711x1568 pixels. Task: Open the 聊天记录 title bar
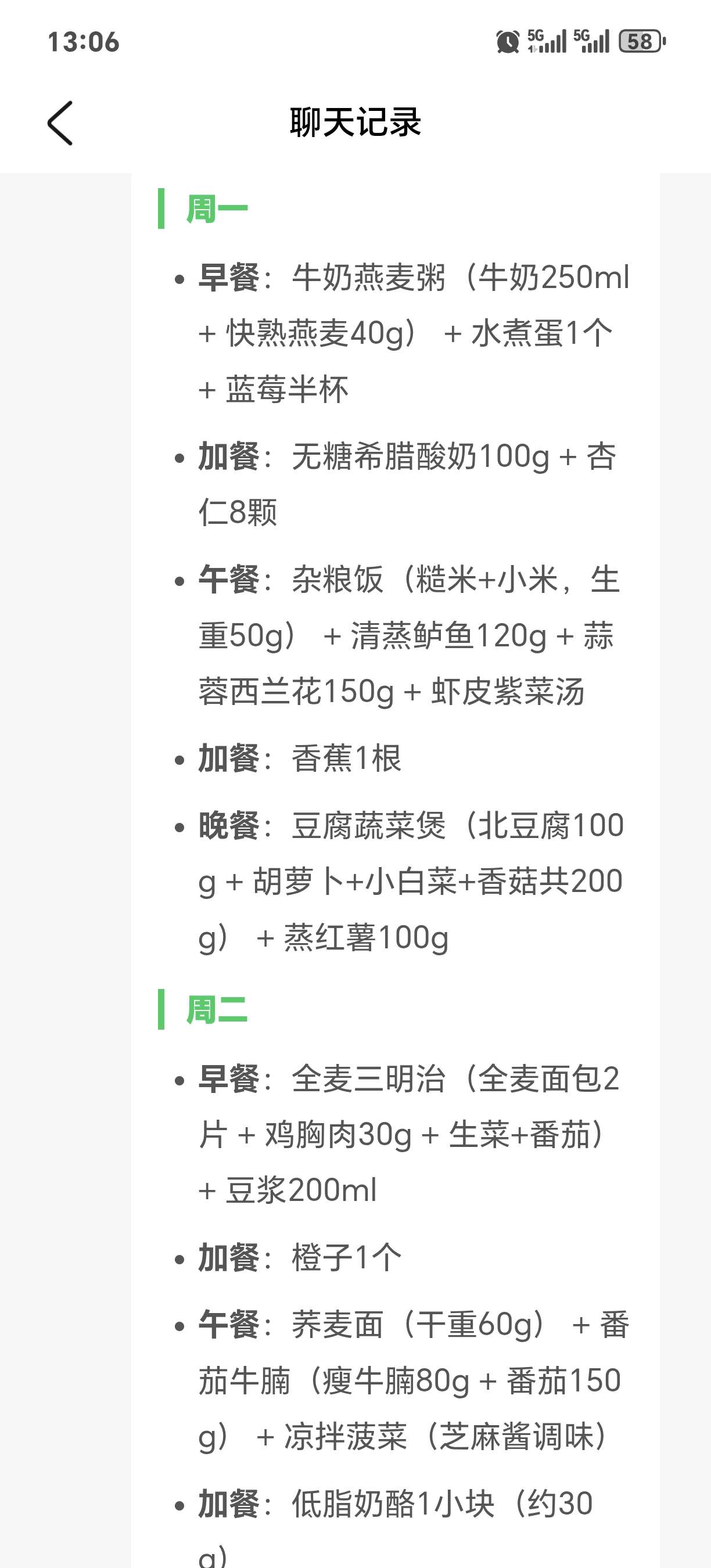355,121
